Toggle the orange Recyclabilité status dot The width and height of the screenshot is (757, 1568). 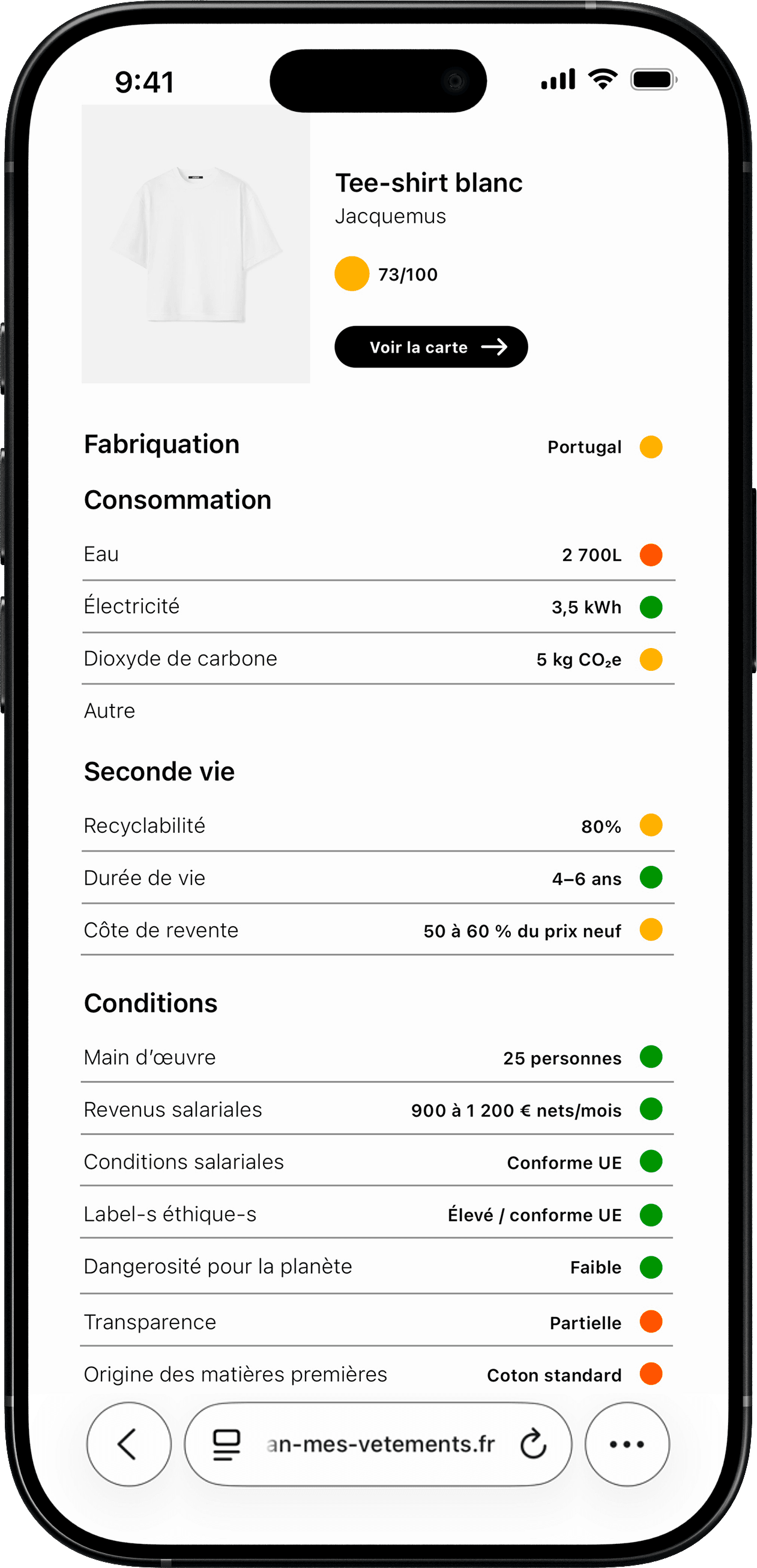[x=651, y=826]
